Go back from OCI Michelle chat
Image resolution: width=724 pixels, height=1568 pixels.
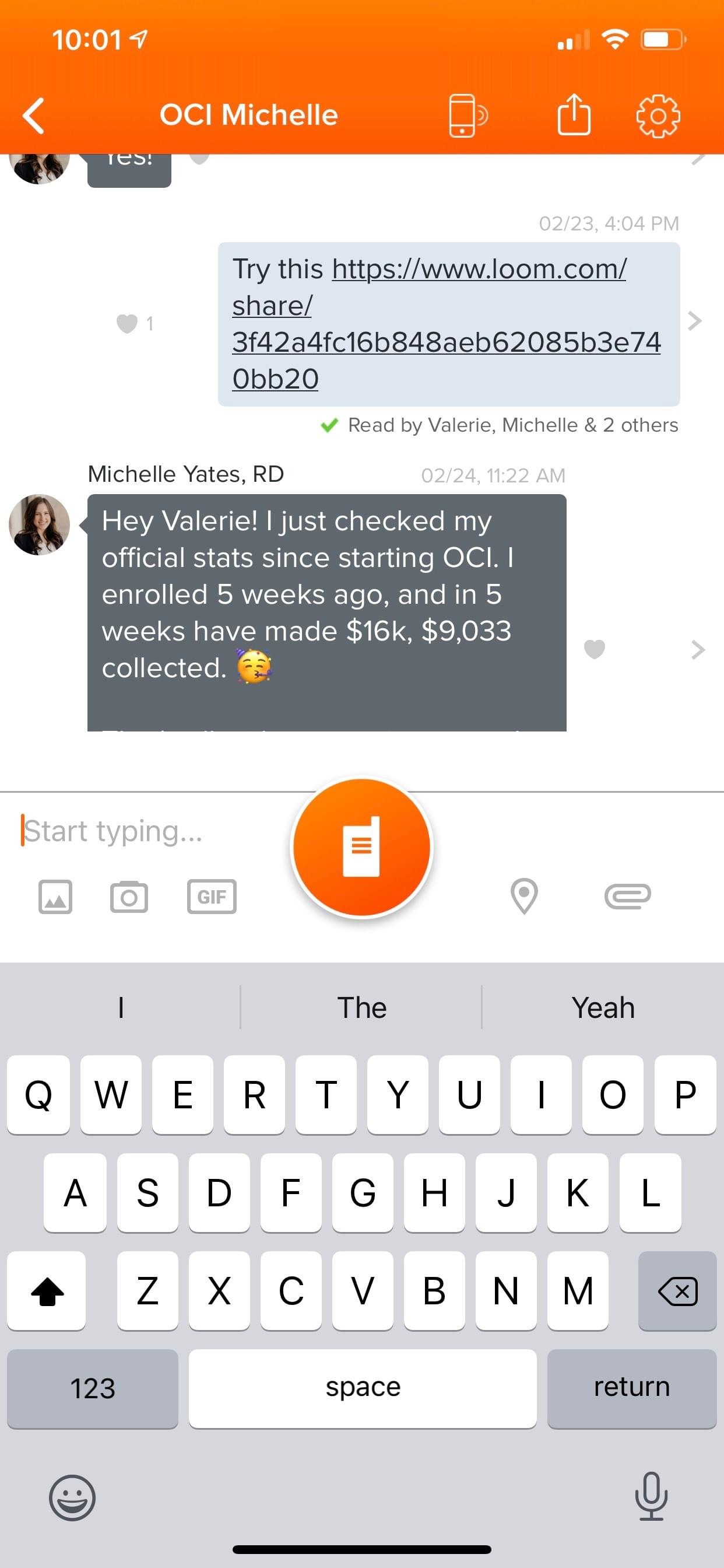[x=34, y=115]
